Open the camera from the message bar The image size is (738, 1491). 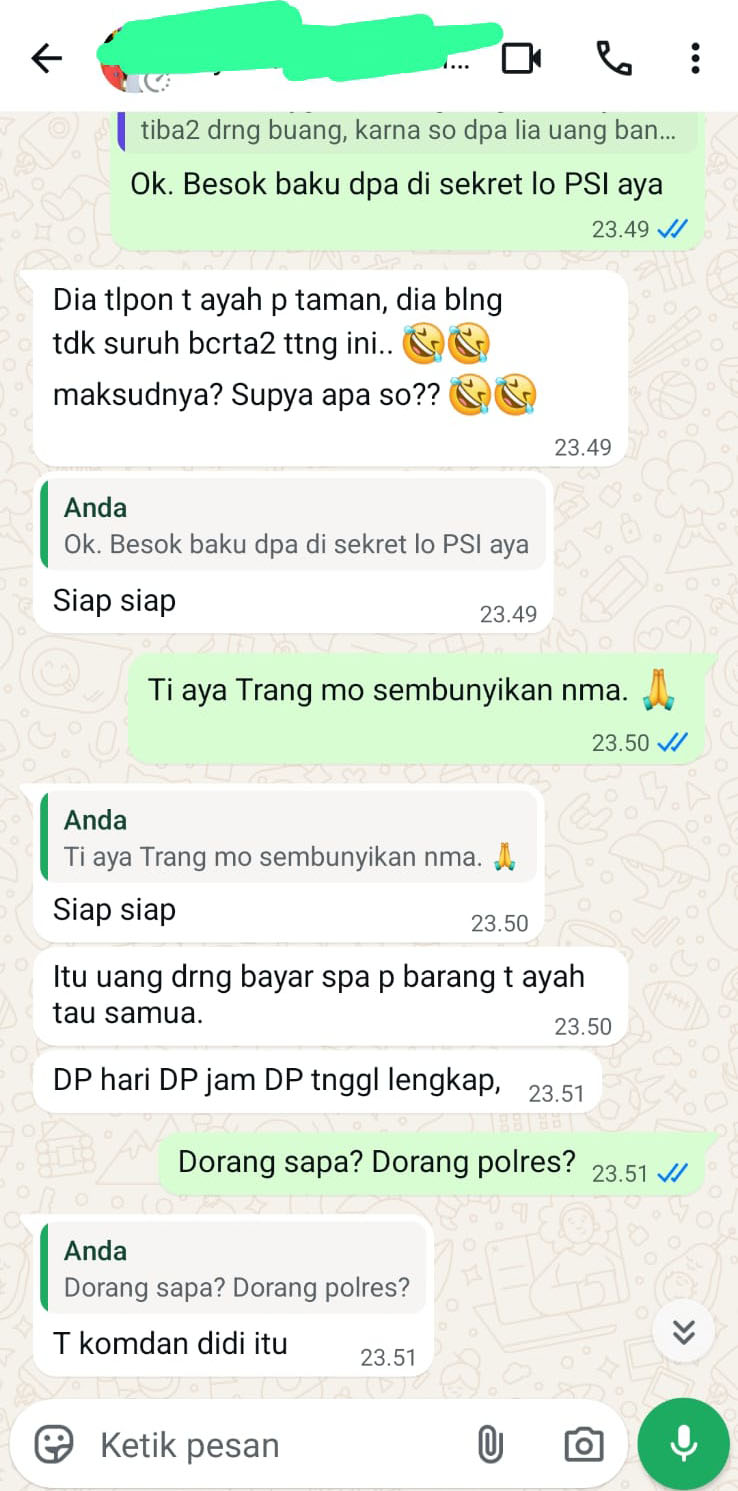583,1445
